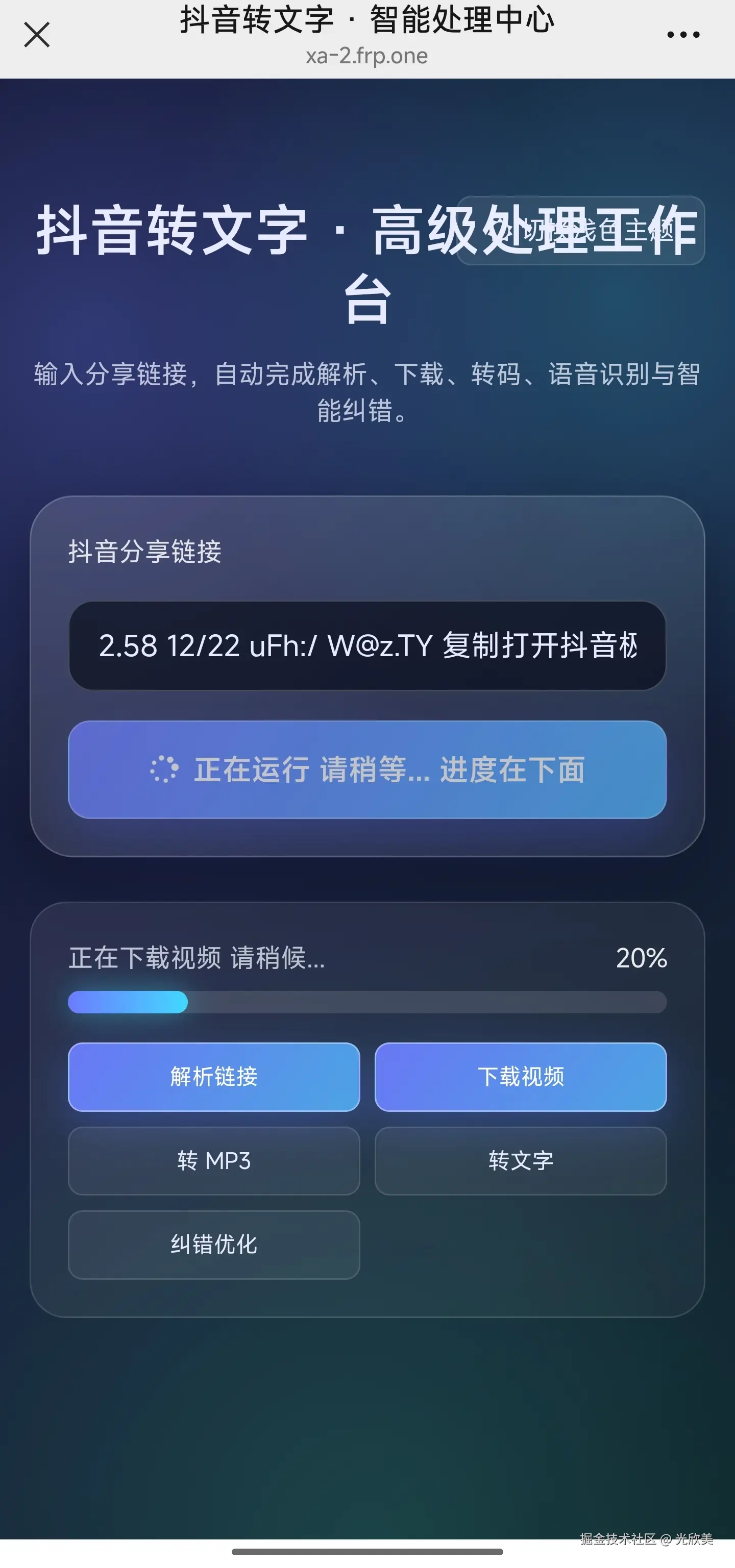
Task: Click the 抖音分享链接 section label
Action: (144, 553)
